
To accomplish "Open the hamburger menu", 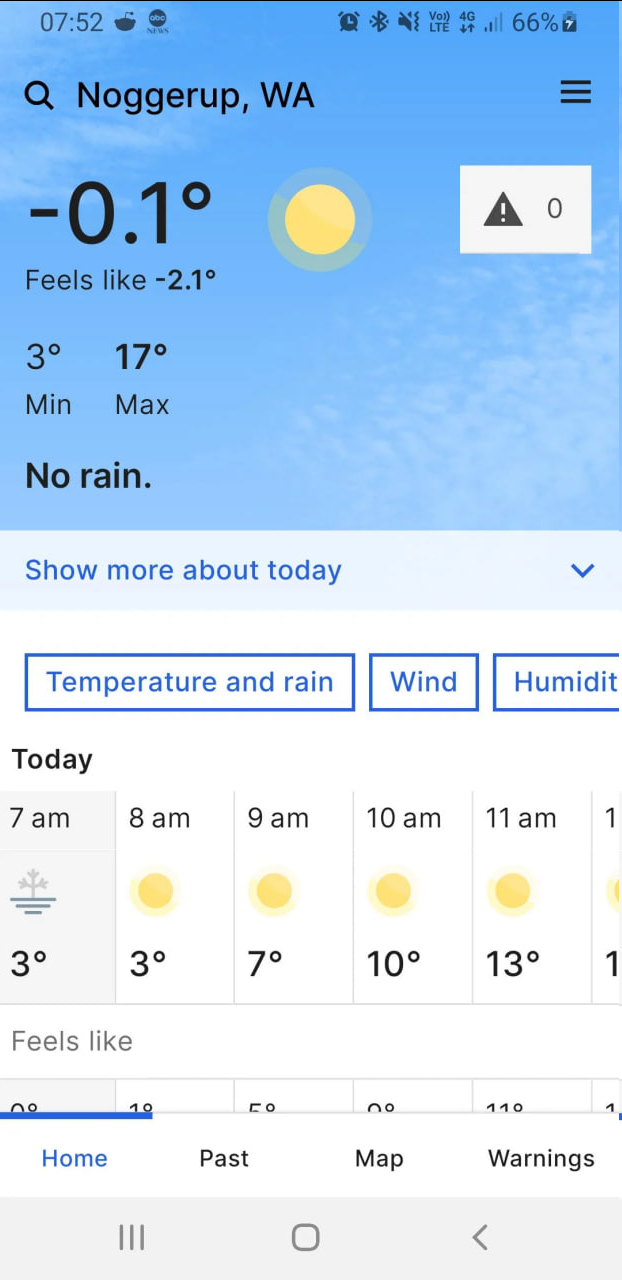I will click(x=575, y=93).
